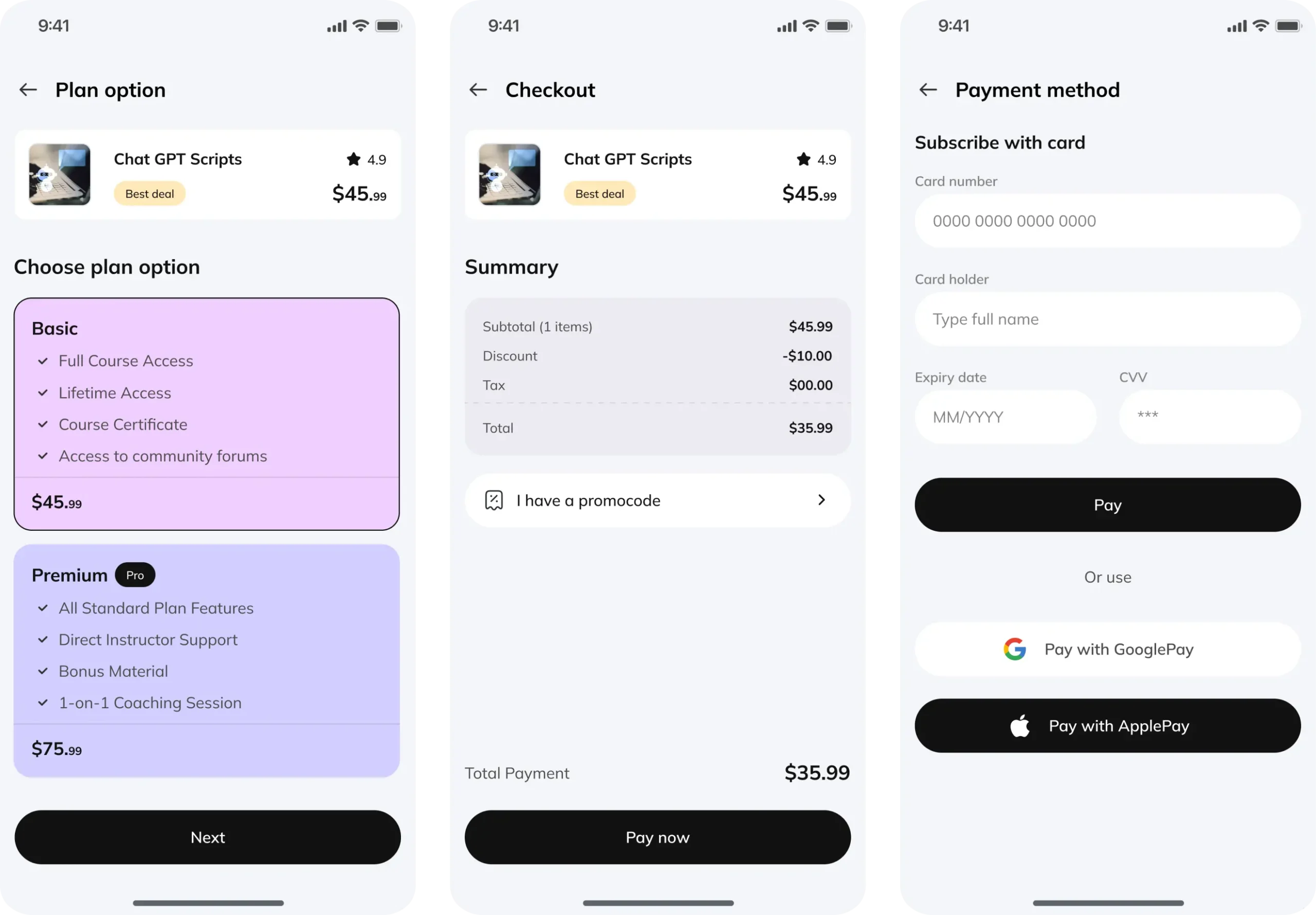Open the Chat GPT Scripts card on Plan option
1316x915 pixels.
[207, 175]
